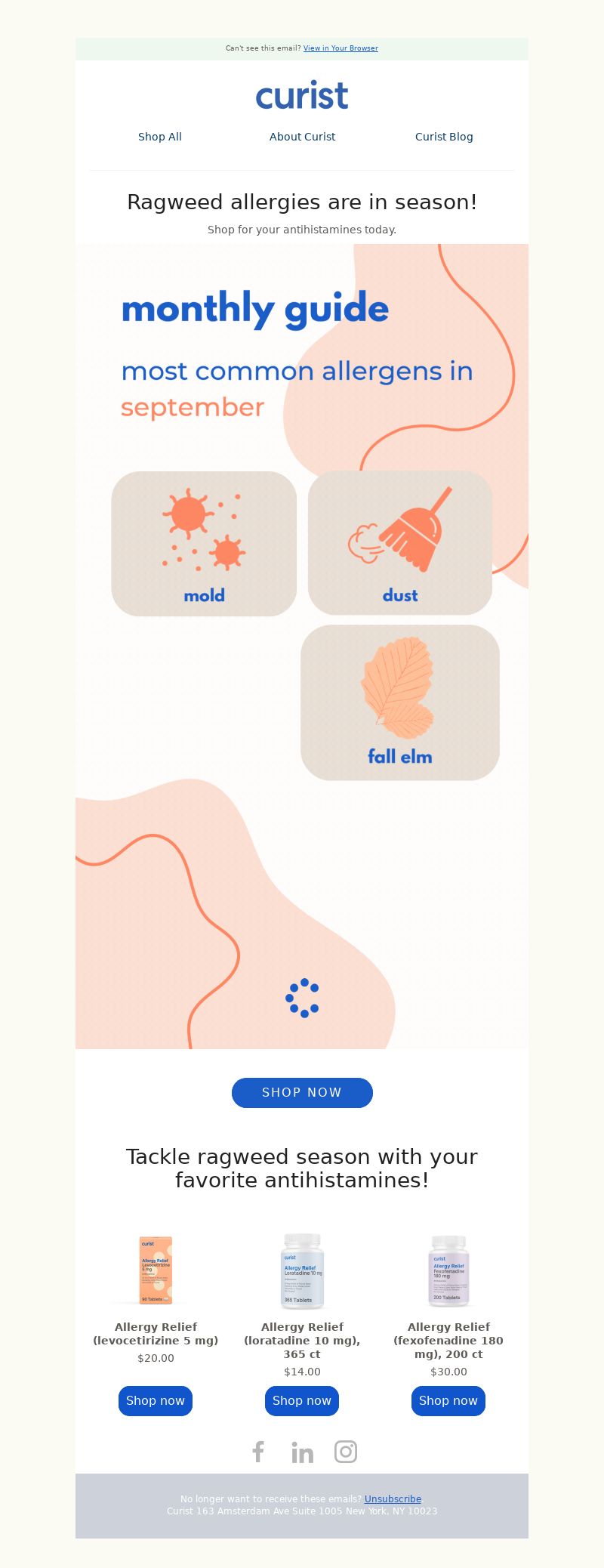Image resolution: width=604 pixels, height=1568 pixels.
Task: Tap the blue SHOP NOW button
Action: point(302,1093)
